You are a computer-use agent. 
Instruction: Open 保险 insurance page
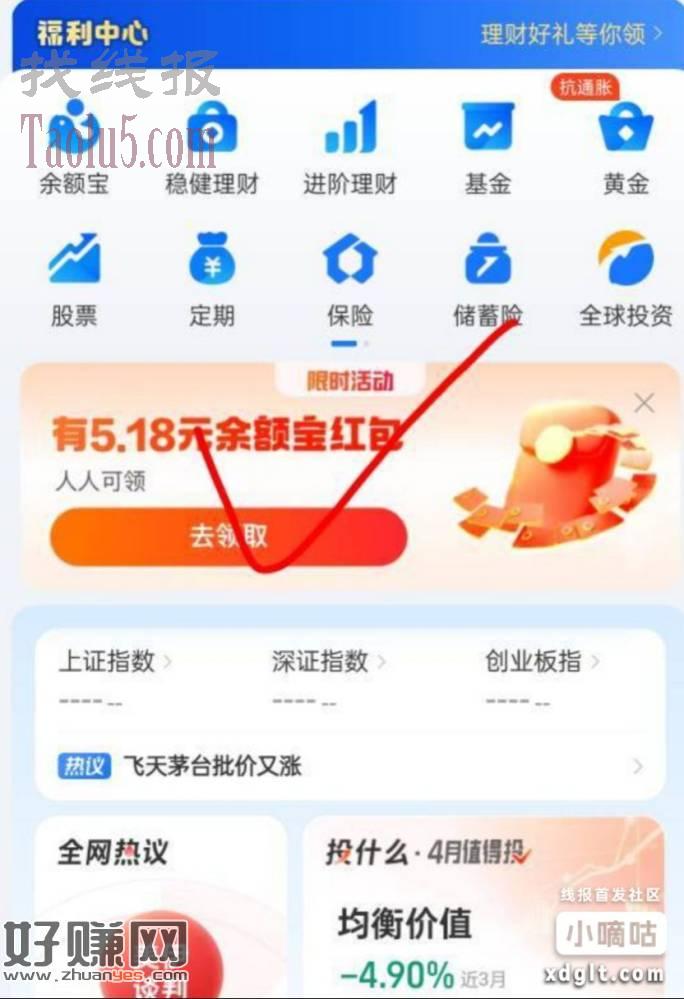350,280
